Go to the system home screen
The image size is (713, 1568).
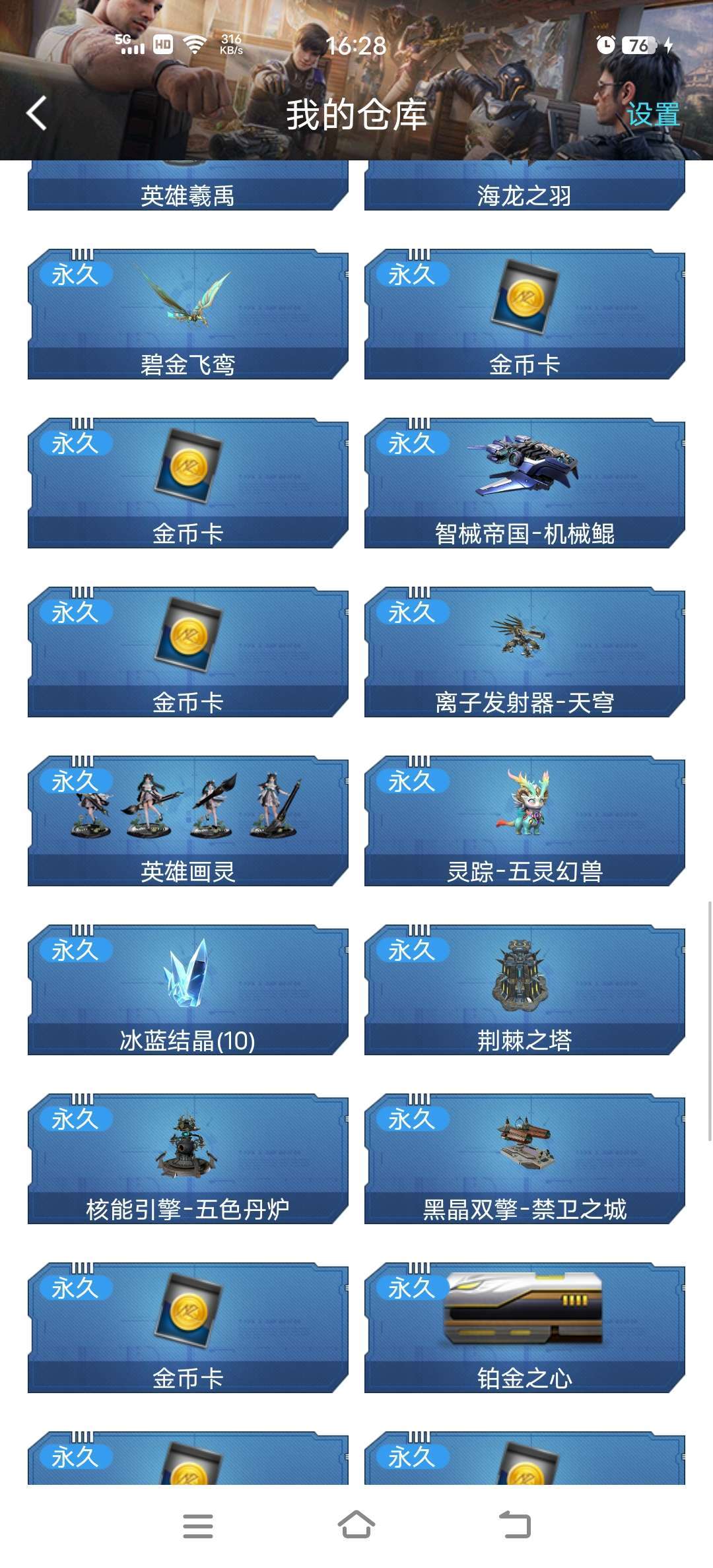pyautogui.click(x=356, y=1525)
